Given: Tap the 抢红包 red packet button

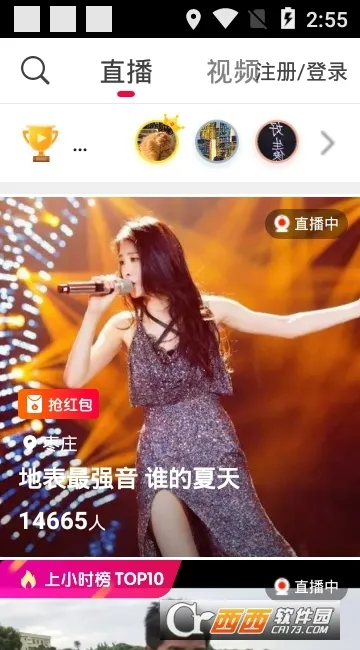Looking at the screenshot, I should point(58,404).
